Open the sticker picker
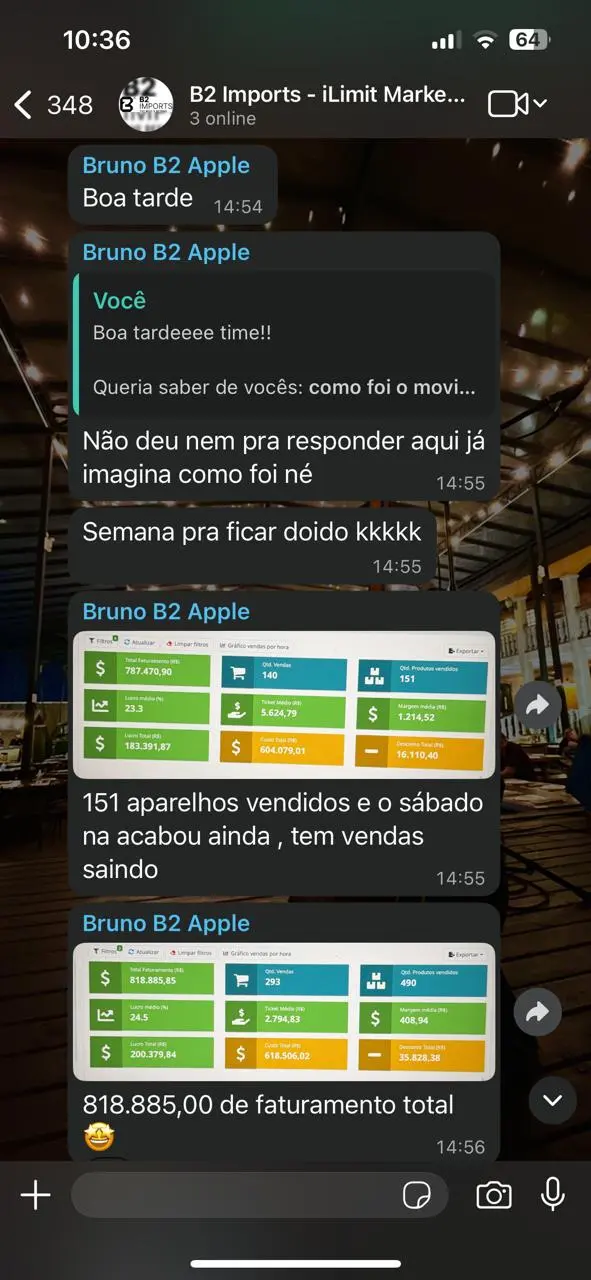Viewport: 591px width, 1280px height. [416, 1194]
